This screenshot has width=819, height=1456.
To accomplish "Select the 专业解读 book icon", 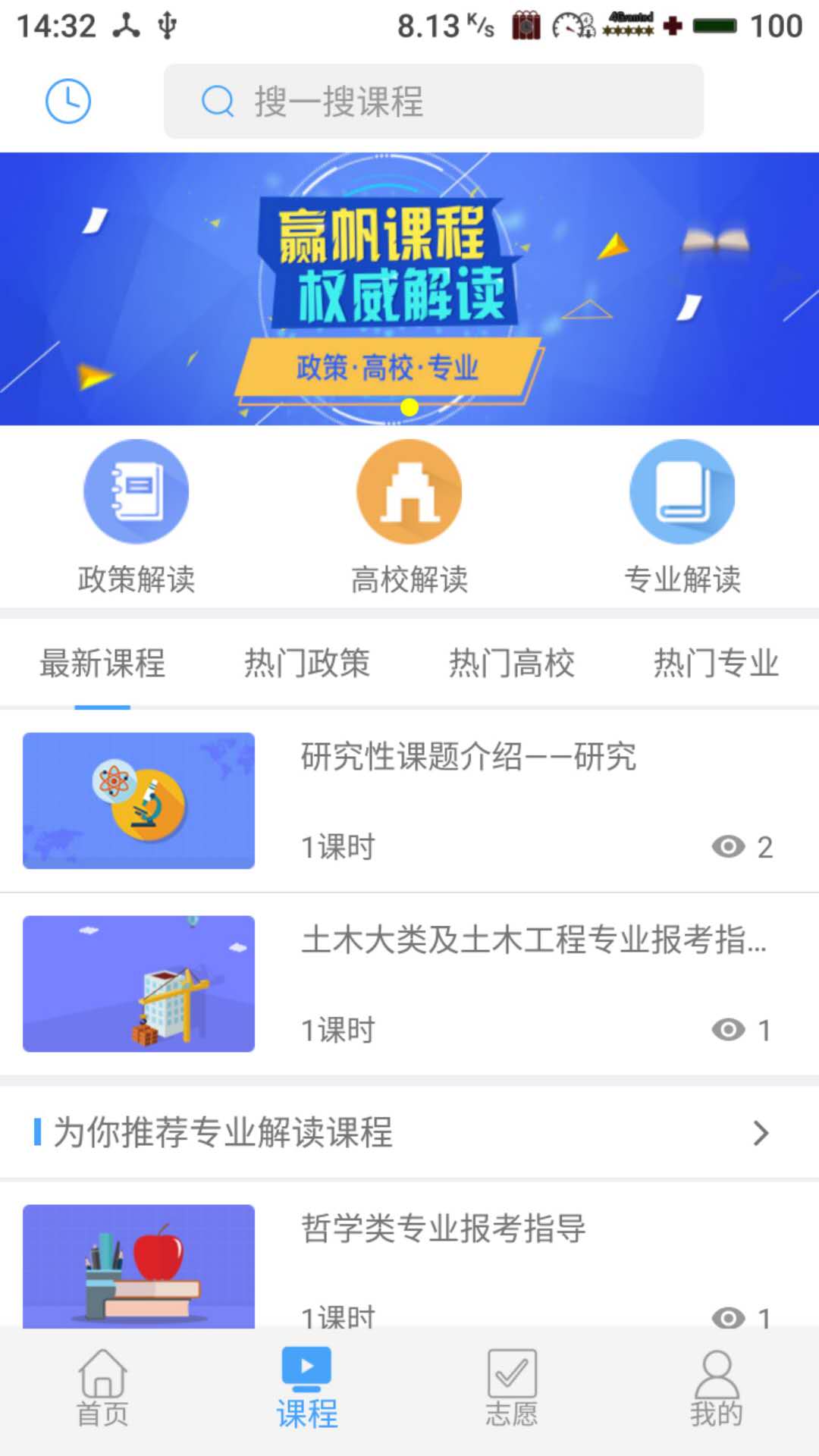I will 682,491.
